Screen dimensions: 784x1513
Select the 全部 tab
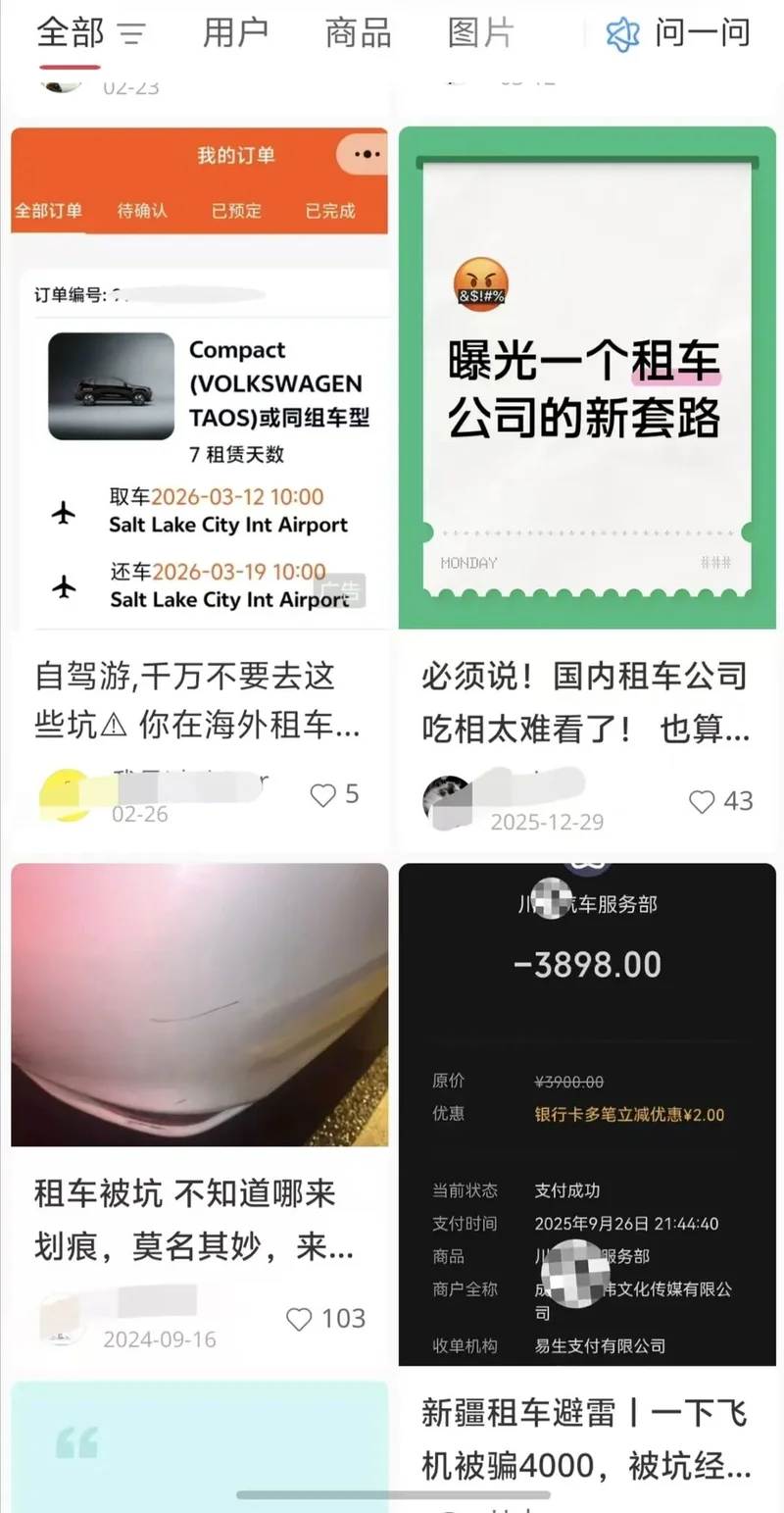tap(70, 33)
